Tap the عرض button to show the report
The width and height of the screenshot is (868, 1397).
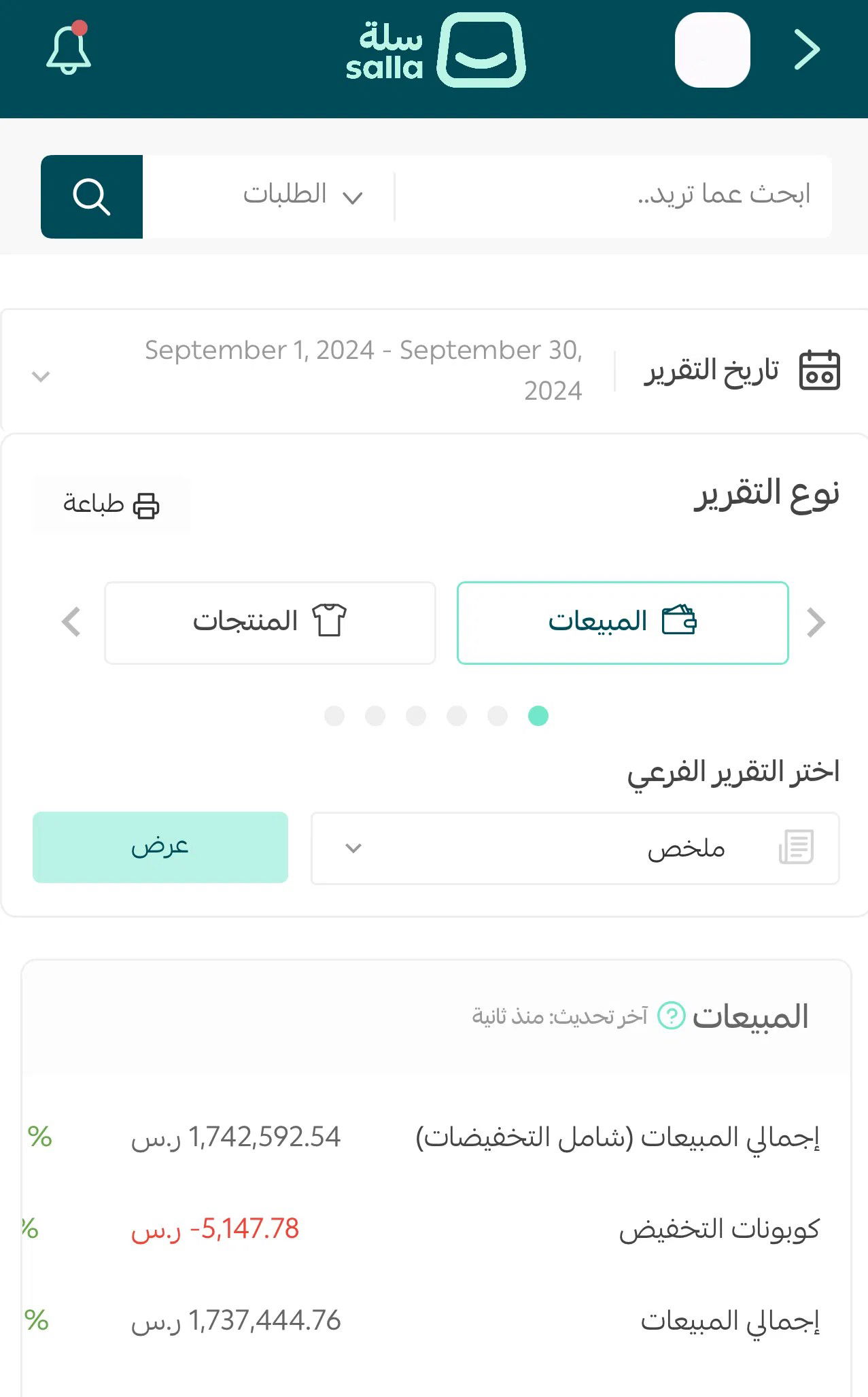click(x=160, y=847)
